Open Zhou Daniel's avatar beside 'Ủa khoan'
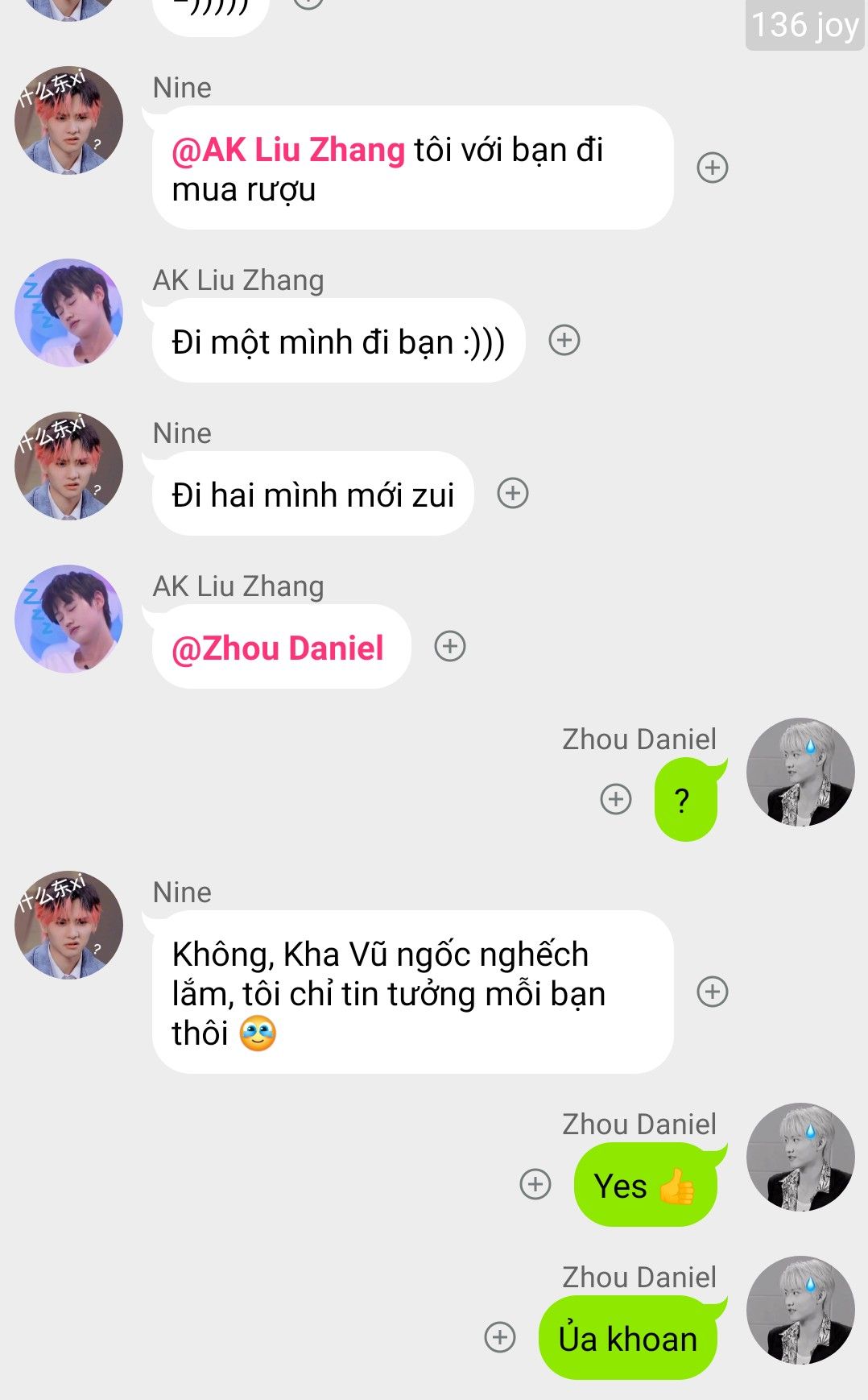The height and width of the screenshot is (1400, 868). 800,1310
